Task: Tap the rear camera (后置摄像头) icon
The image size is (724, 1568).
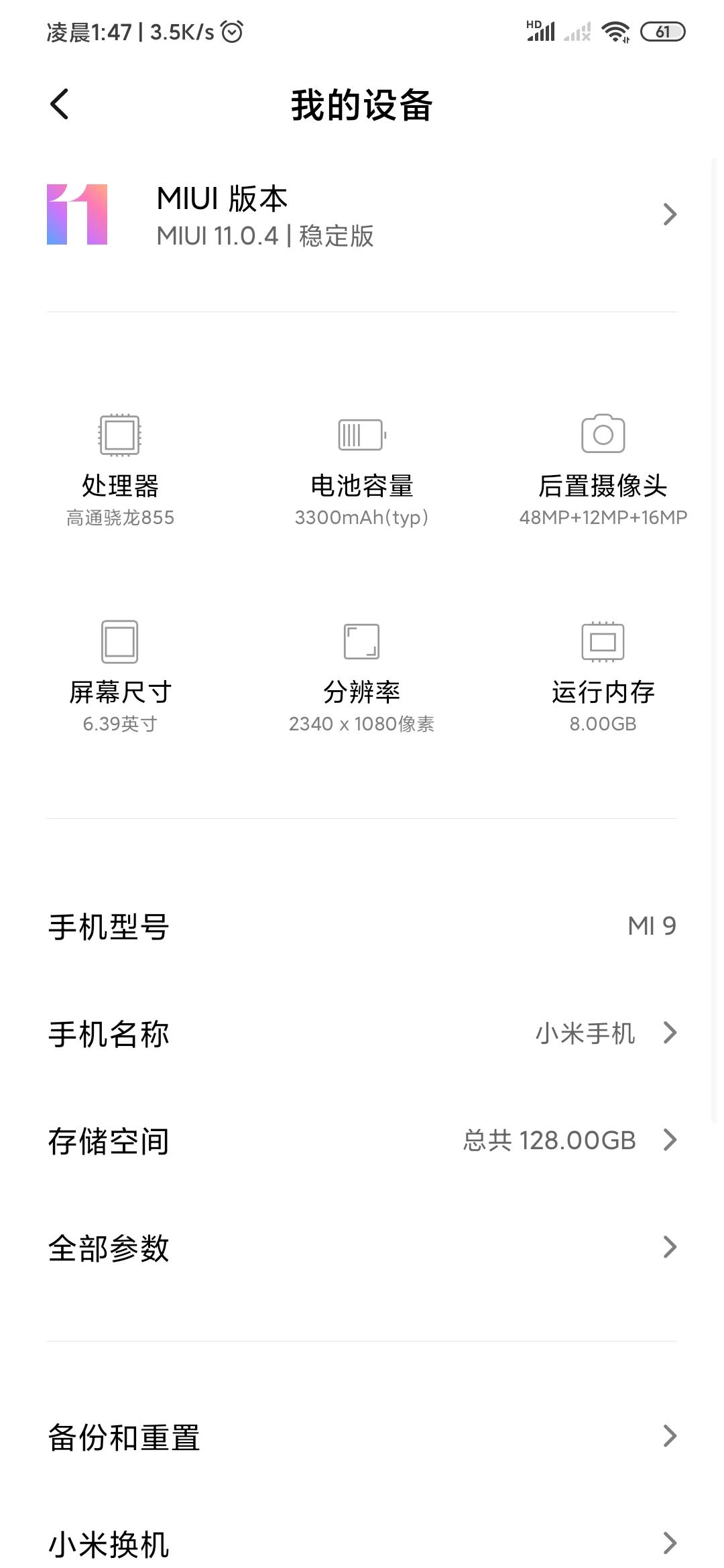Action: (x=601, y=434)
